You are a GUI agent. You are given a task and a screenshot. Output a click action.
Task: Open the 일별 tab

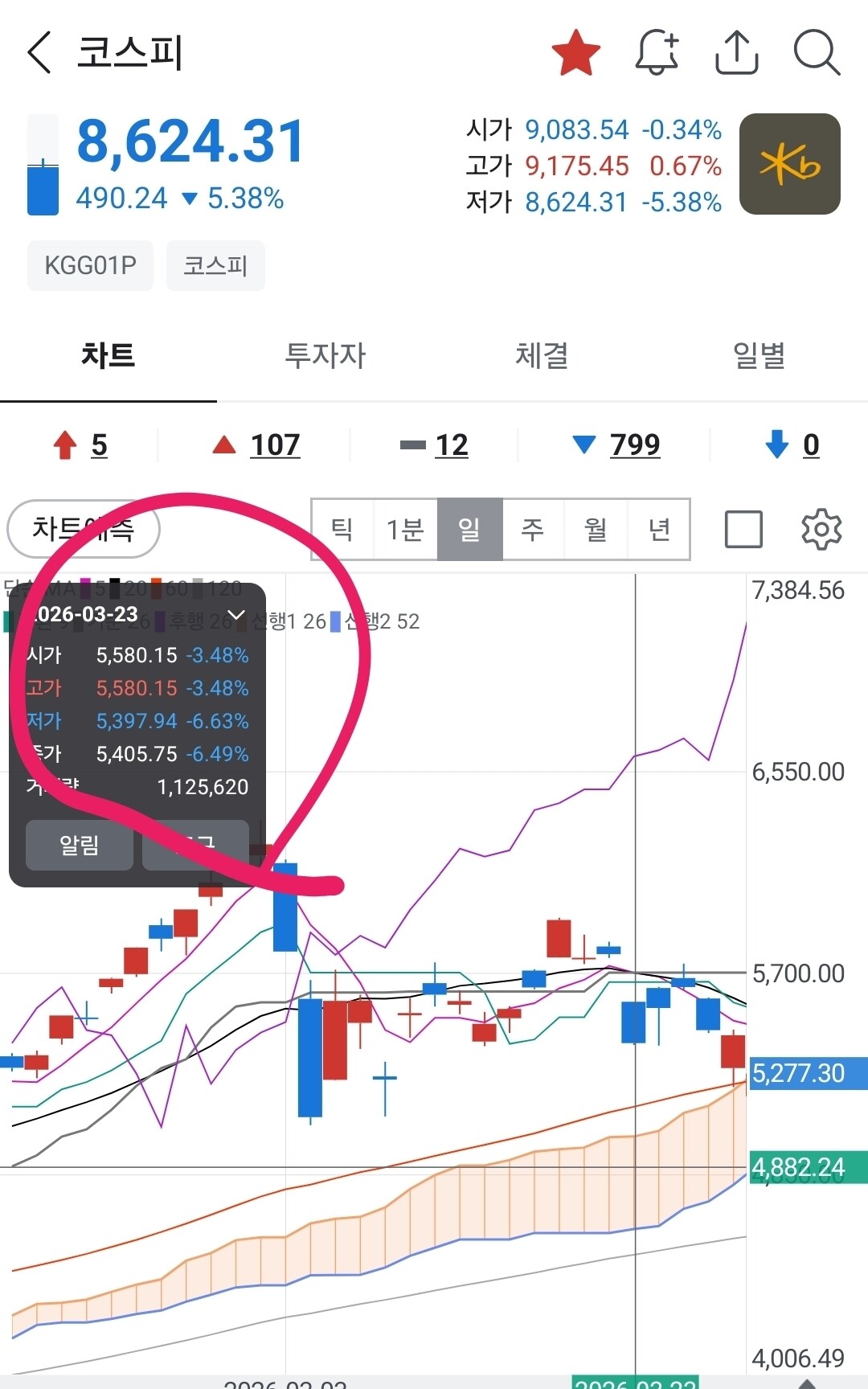pyautogui.click(x=759, y=355)
